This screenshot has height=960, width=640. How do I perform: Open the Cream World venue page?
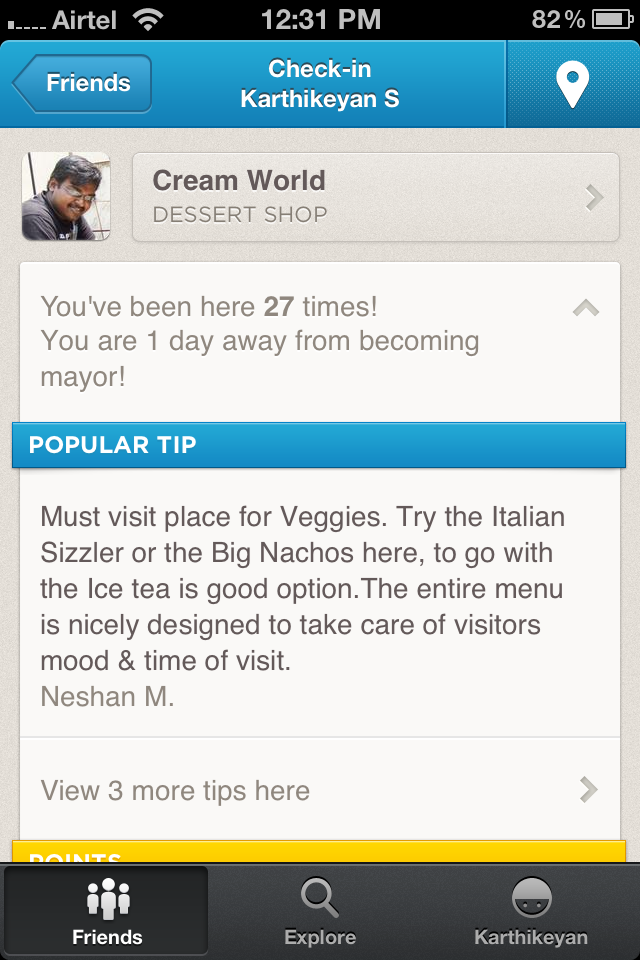tap(376, 197)
